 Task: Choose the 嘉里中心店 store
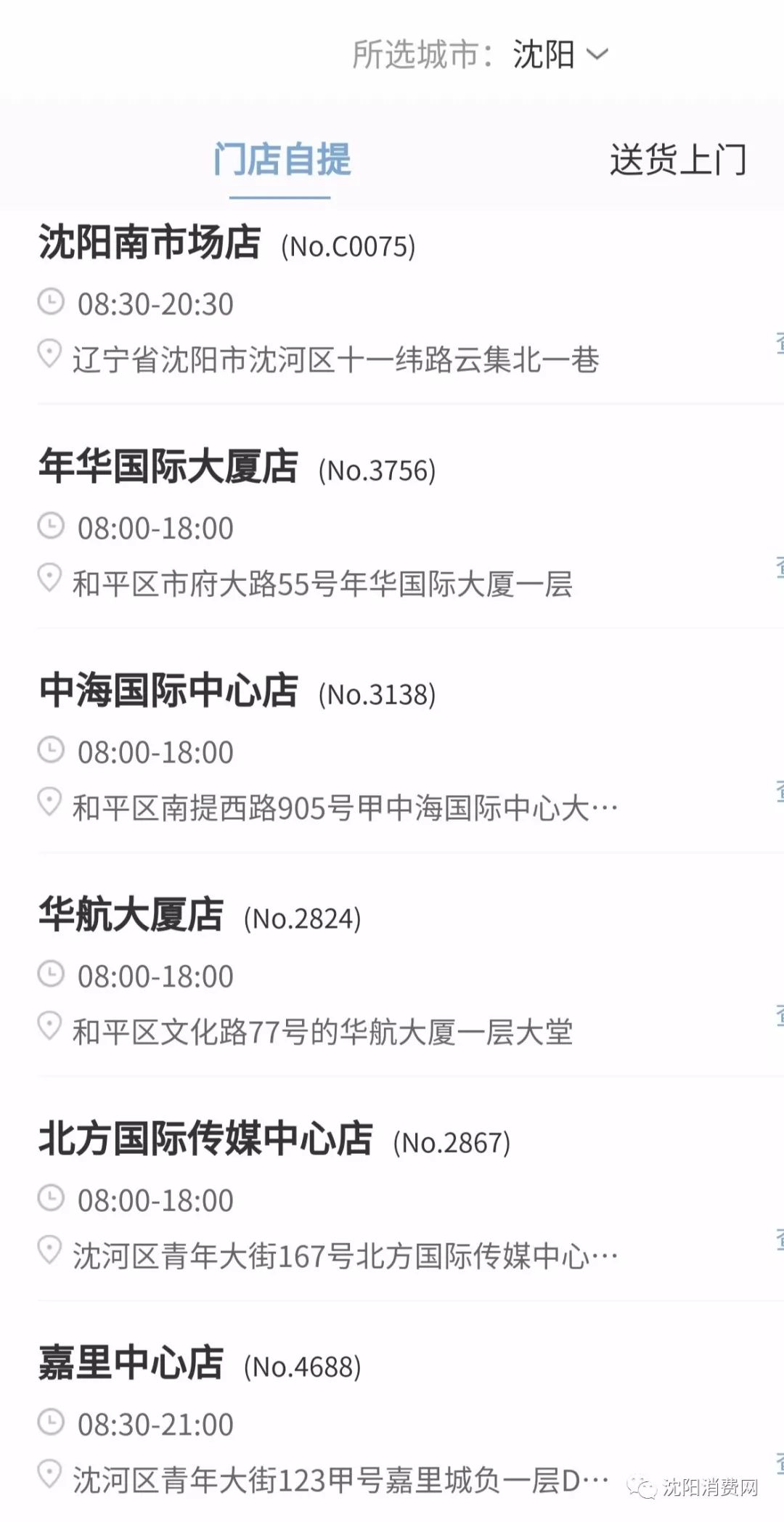pyautogui.click(x=131, y=1363)
